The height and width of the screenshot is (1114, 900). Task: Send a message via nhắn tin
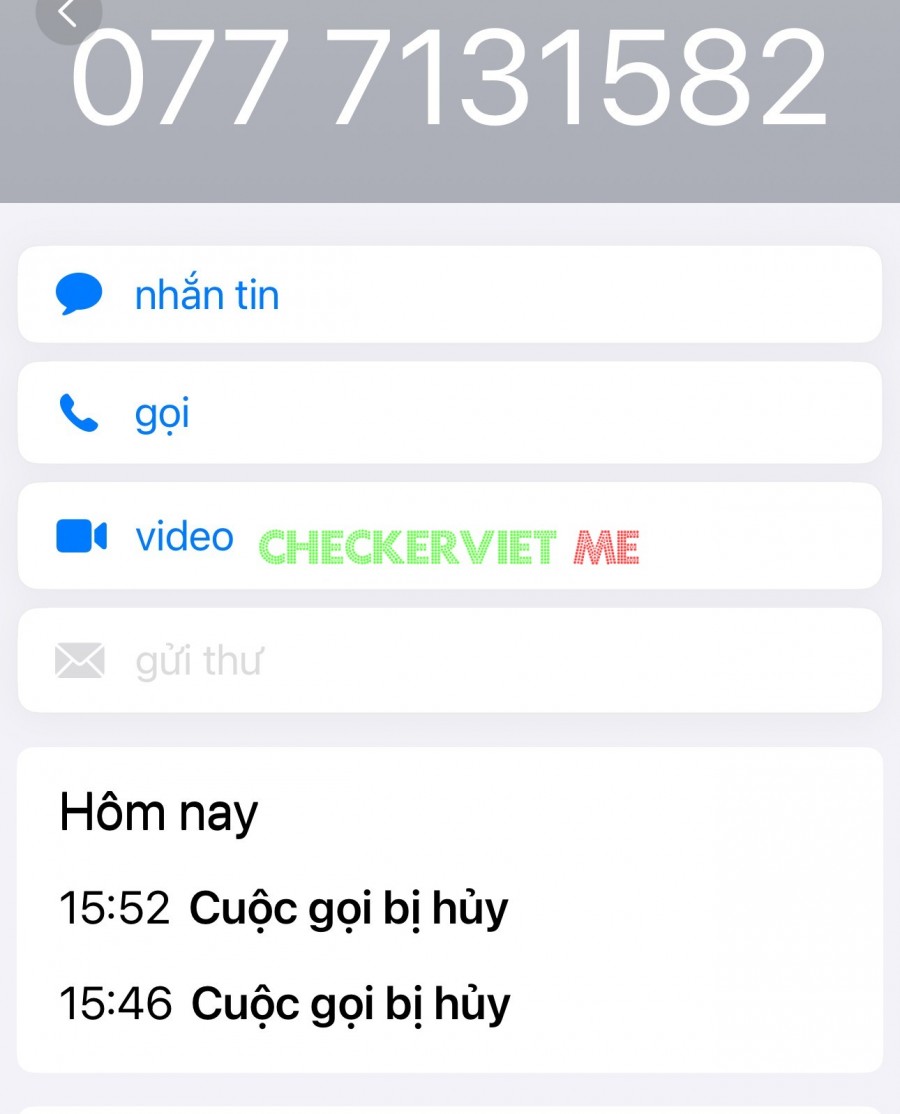(x=205, y=295)
